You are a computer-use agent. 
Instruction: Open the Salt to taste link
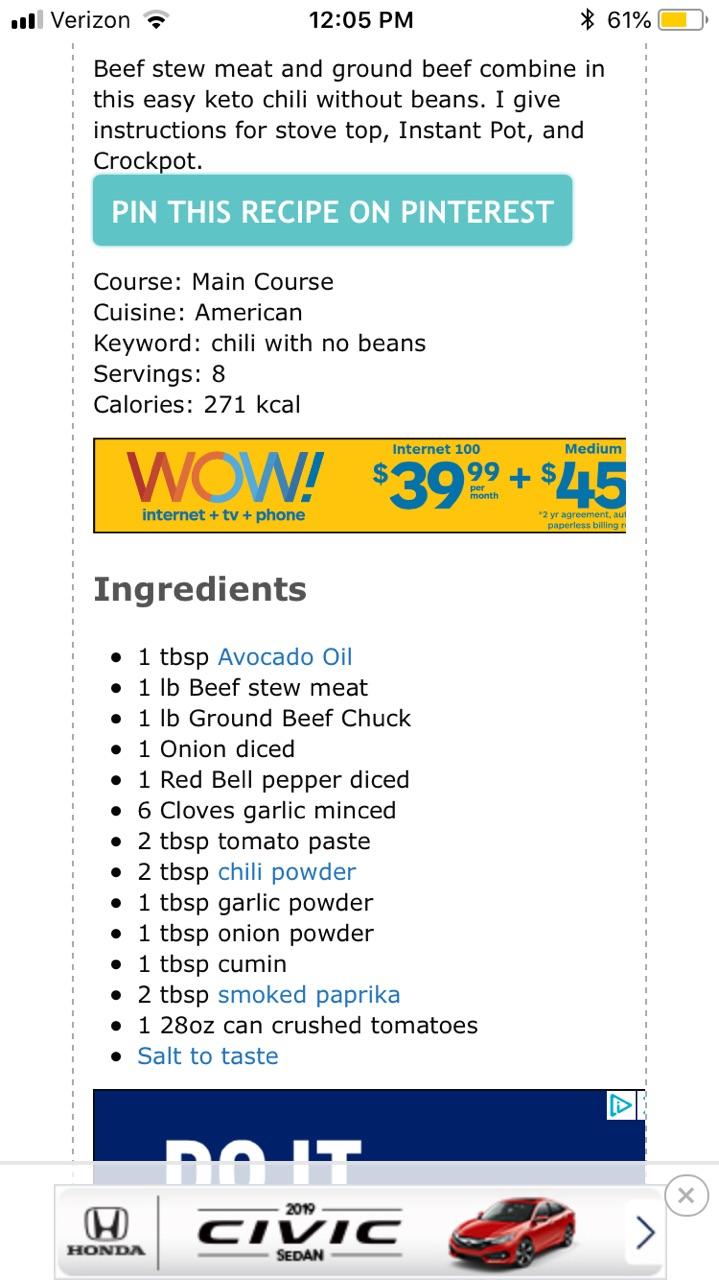coord(208,1056)
